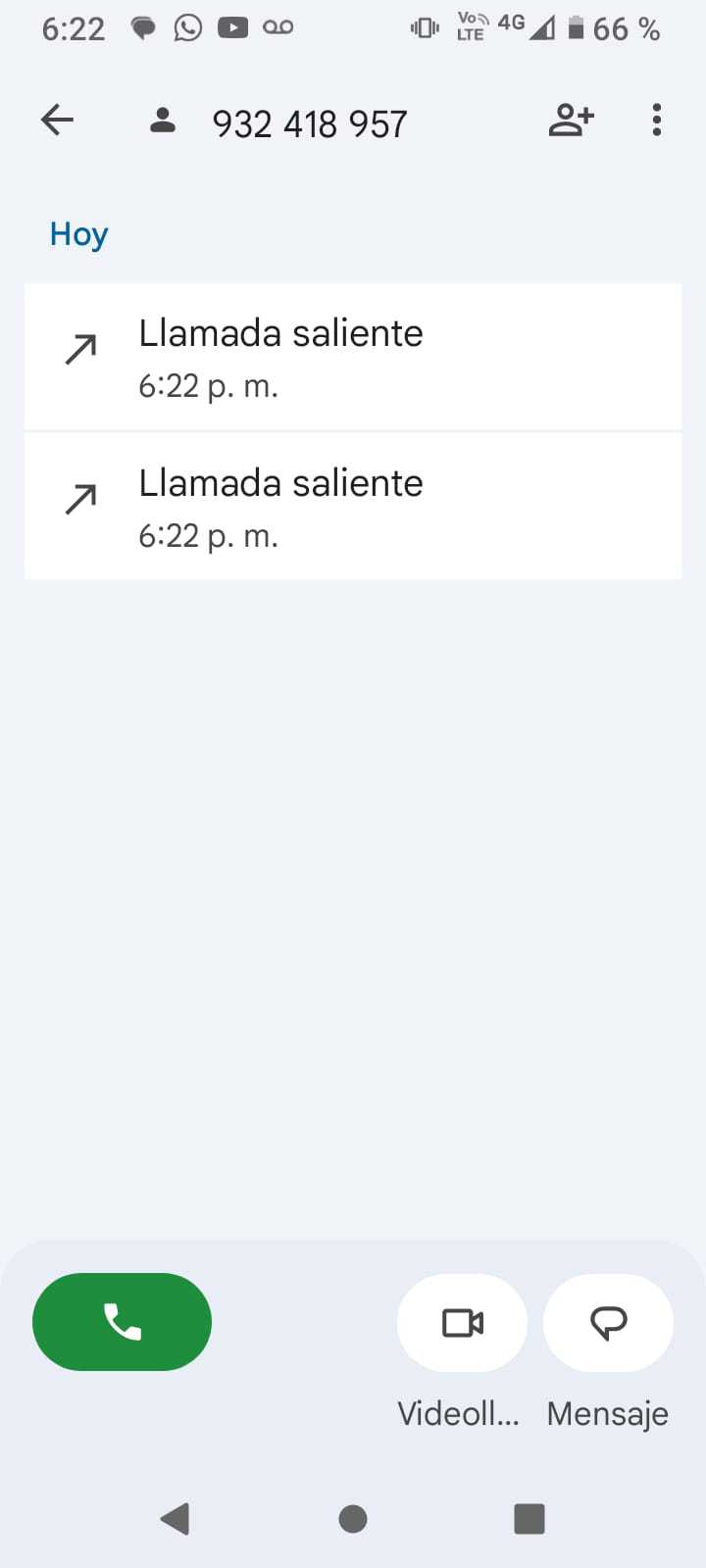This screenshot has height=1568, width=706.
Task: Call the number with the green button
Action: coord(123,1322)
